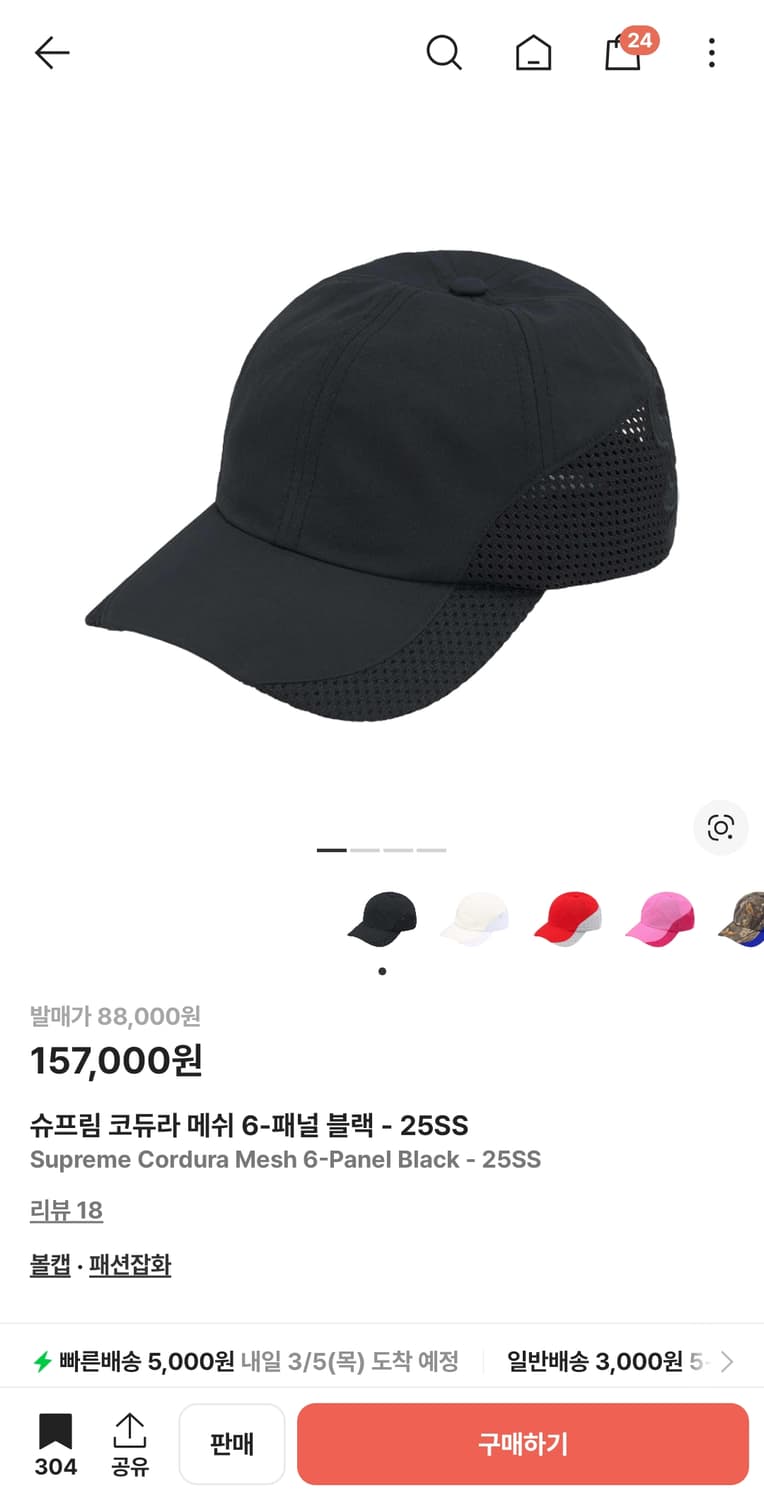This screenshot has height=1500, width=764.
Task: Save the product with the bookmark showing 304
Action: 56,1443
